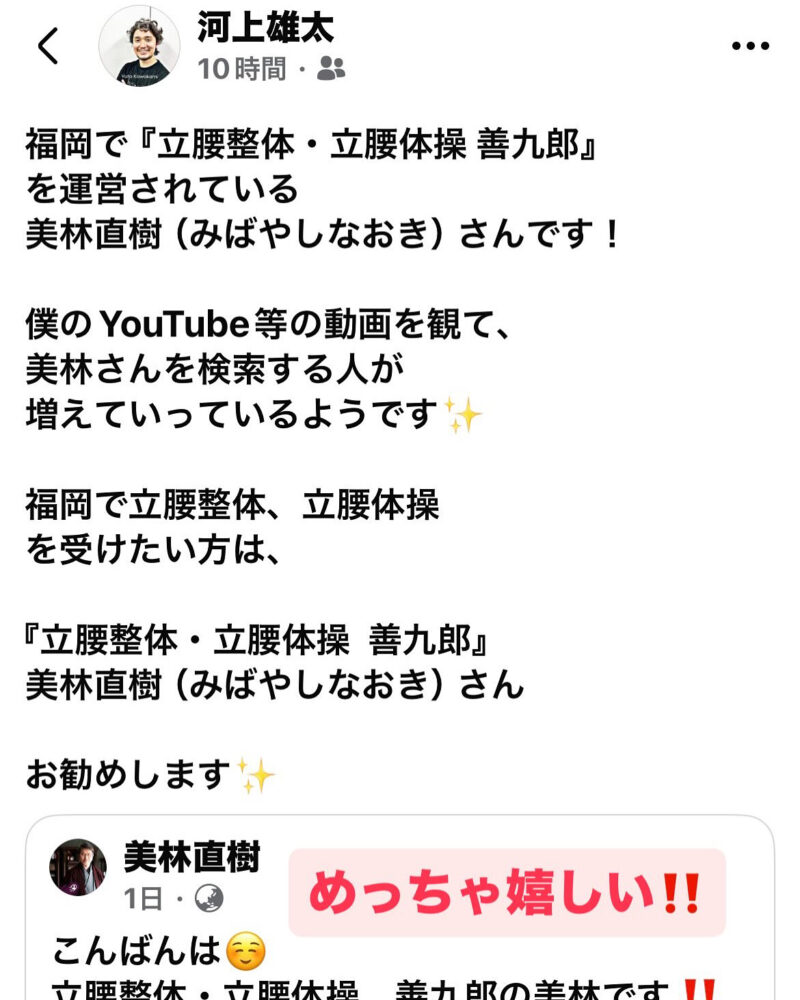This screenshot has height=1000, width=800.
Task: Tap 美林直樹's avatar in the shared post
Action: pyautogui.click(x=78, y=867)
